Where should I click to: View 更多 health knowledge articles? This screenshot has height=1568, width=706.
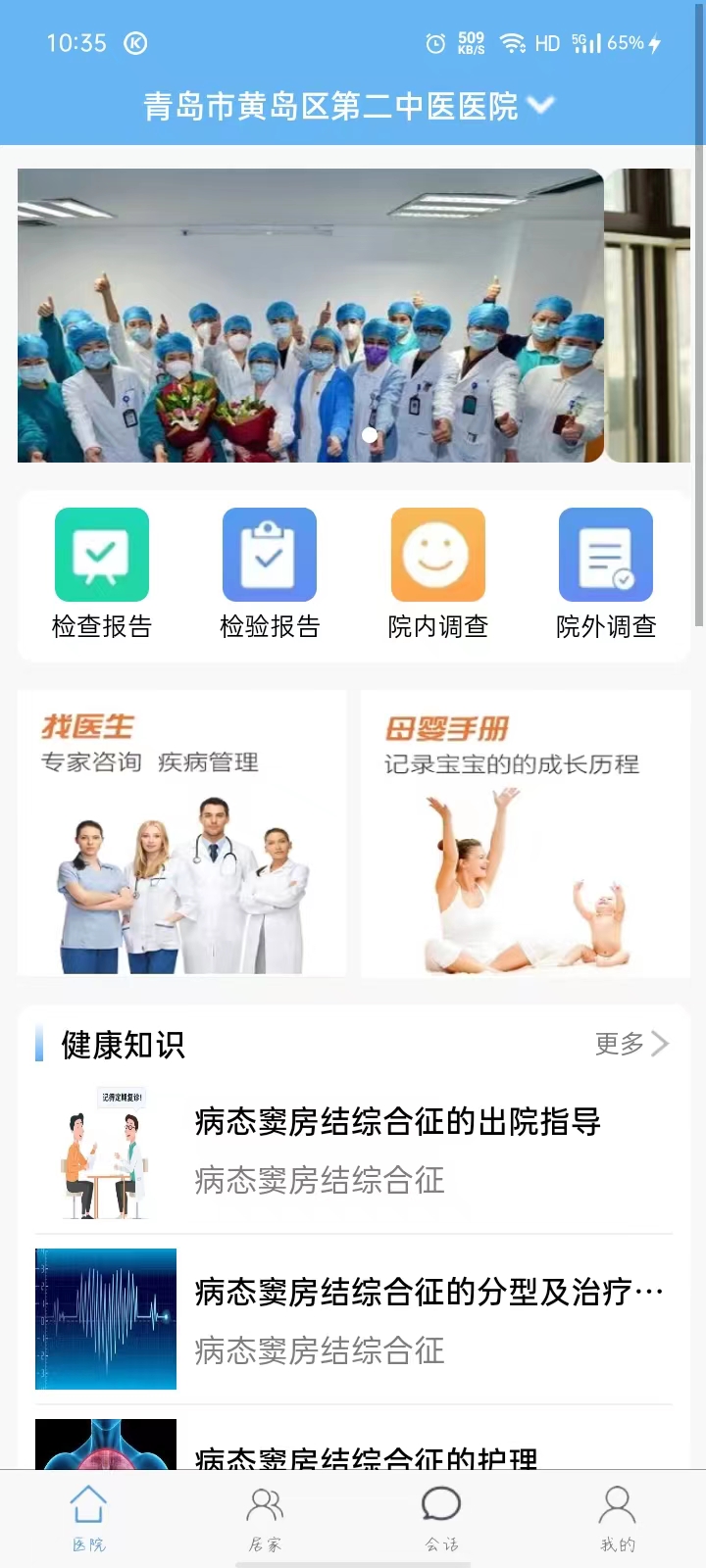pos(631,1044)
